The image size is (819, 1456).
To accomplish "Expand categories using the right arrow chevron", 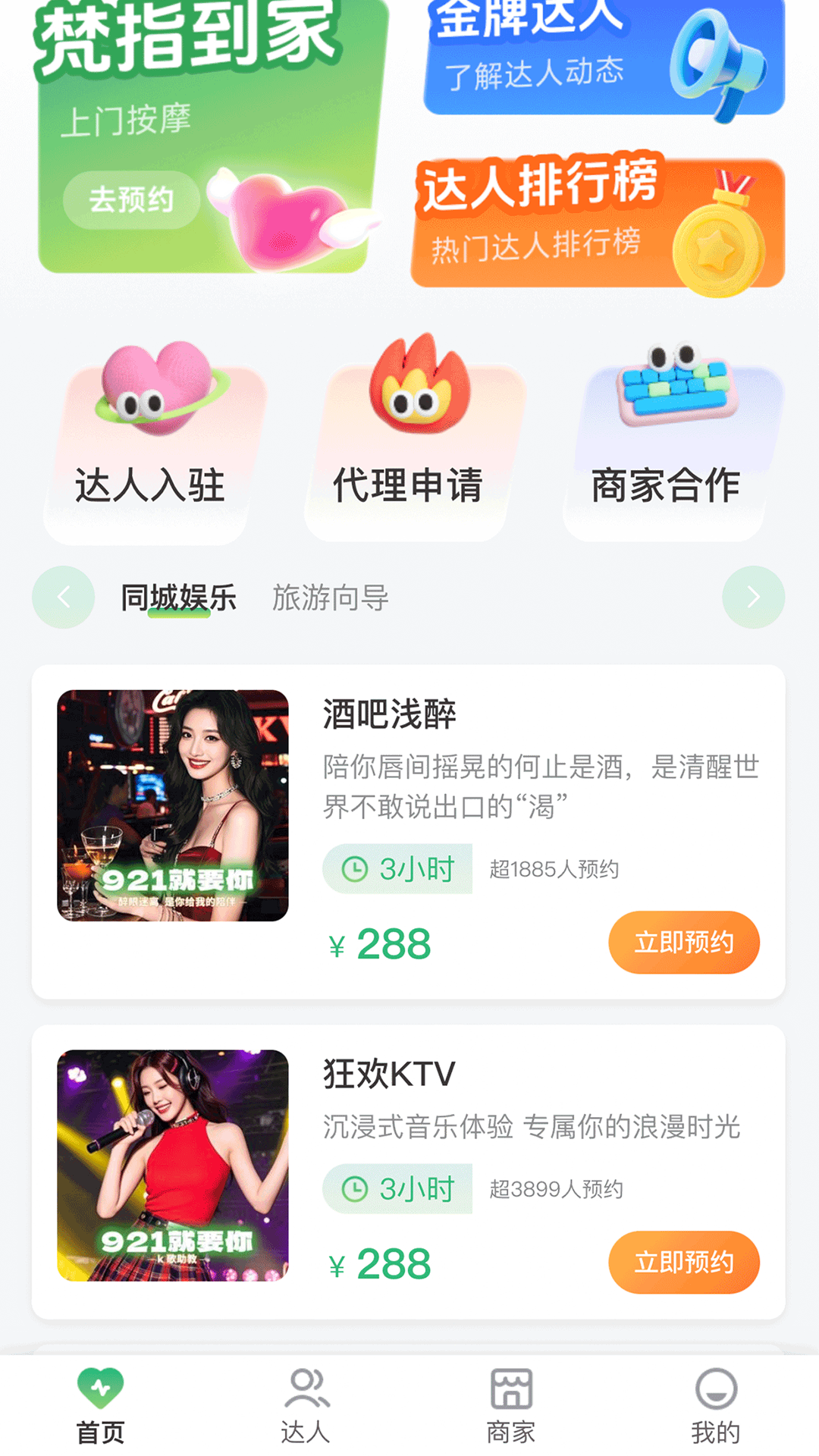I will click(752, 598).
